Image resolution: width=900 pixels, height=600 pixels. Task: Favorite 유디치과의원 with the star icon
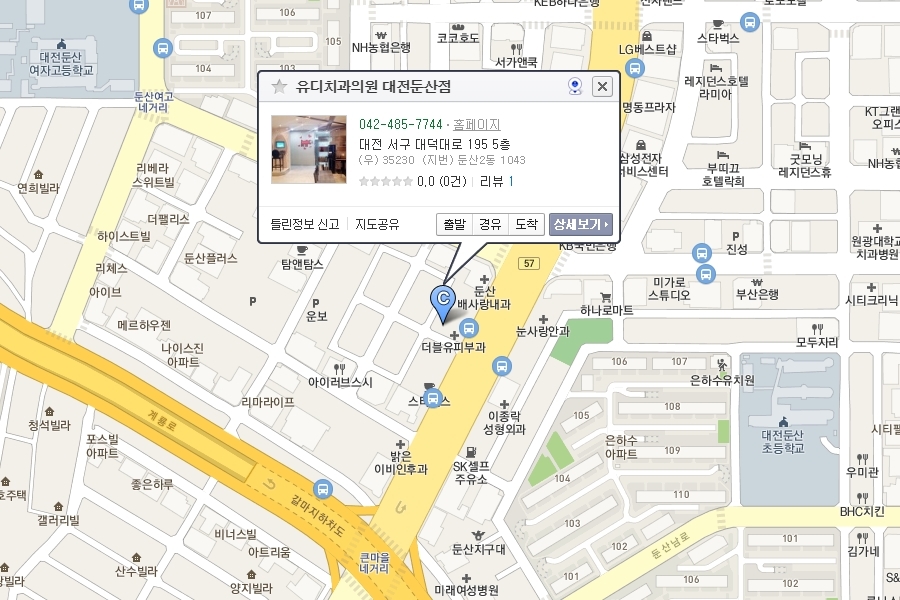click(279, 87)
